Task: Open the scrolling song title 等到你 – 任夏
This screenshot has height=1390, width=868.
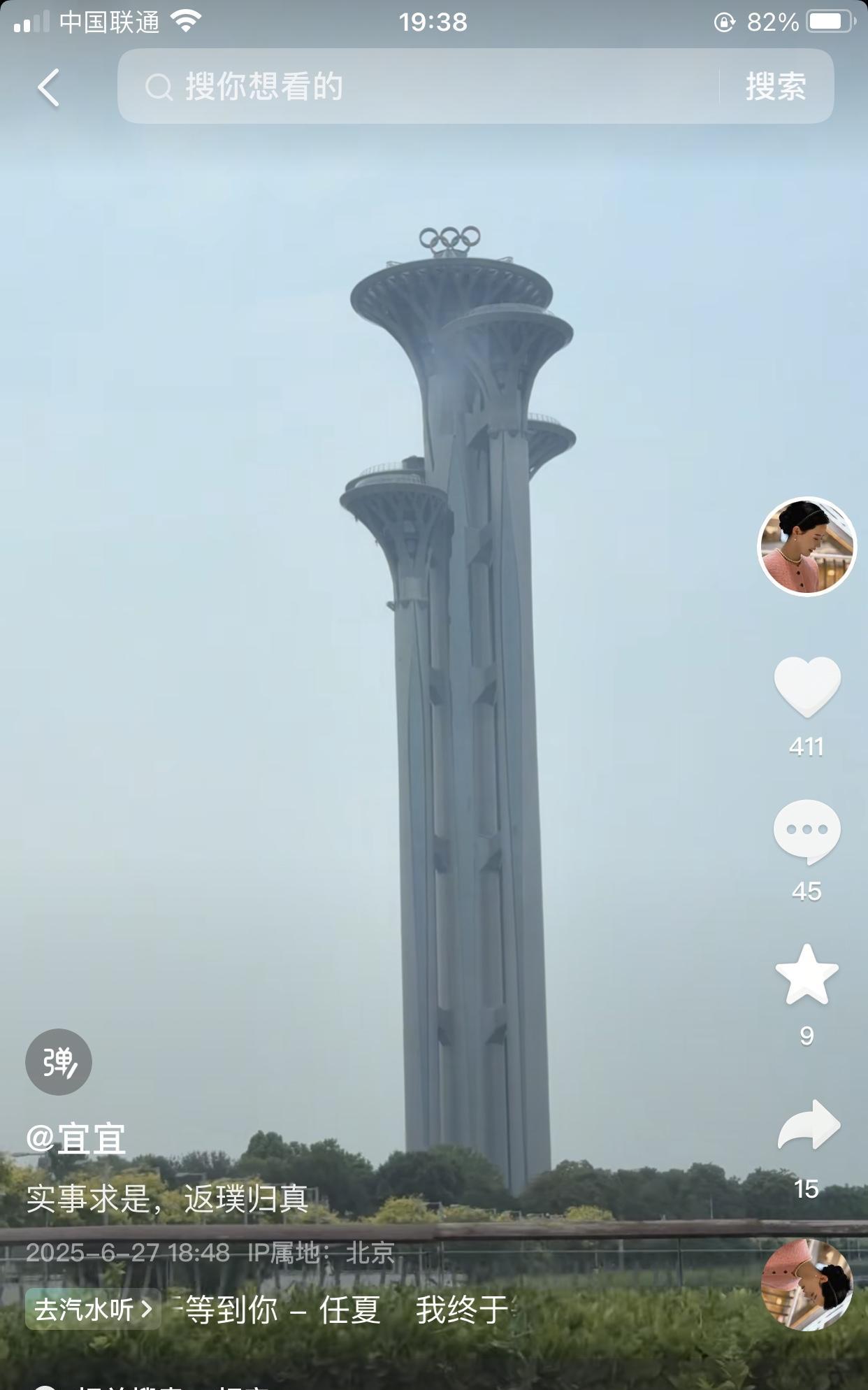Action: point(283,1310)
